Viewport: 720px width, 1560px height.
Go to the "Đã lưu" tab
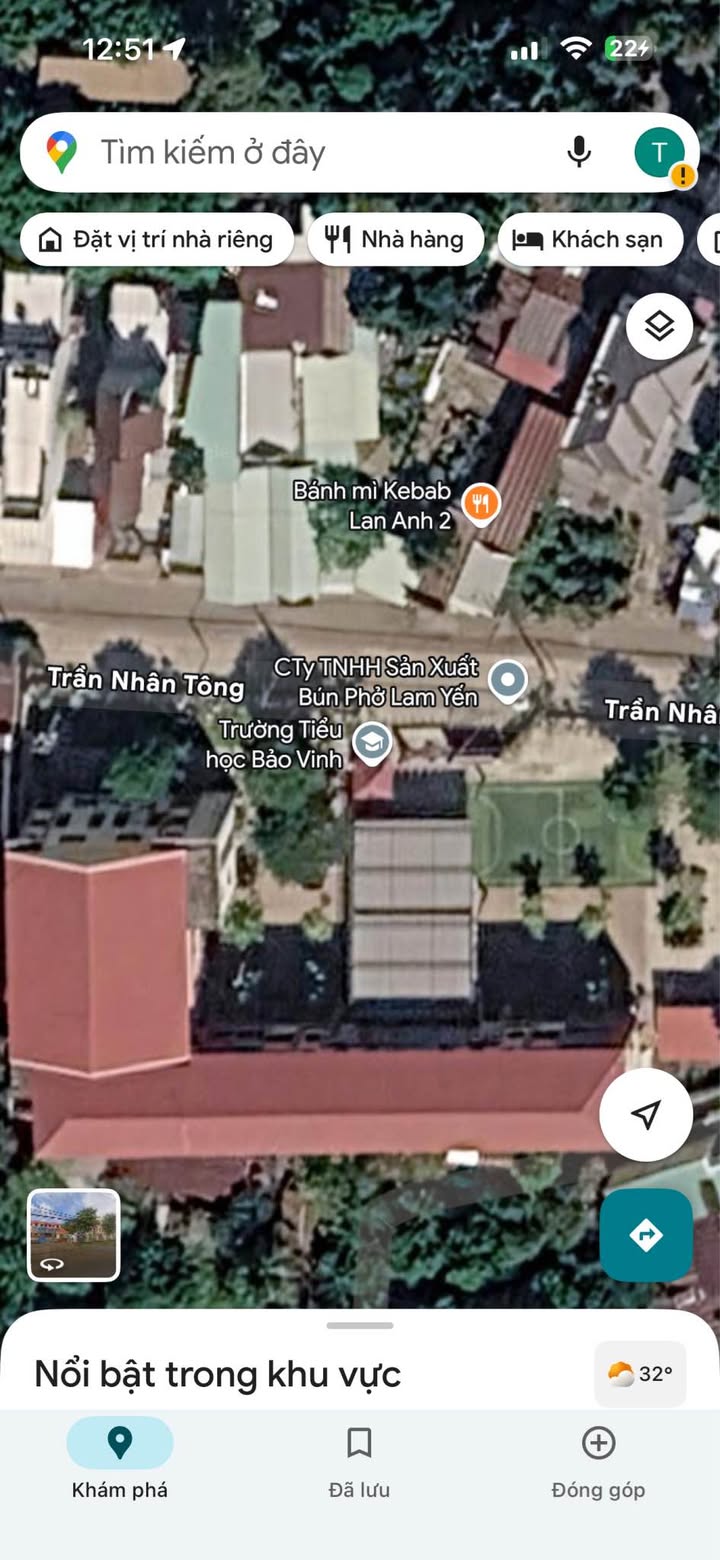tap(359, 1462)
